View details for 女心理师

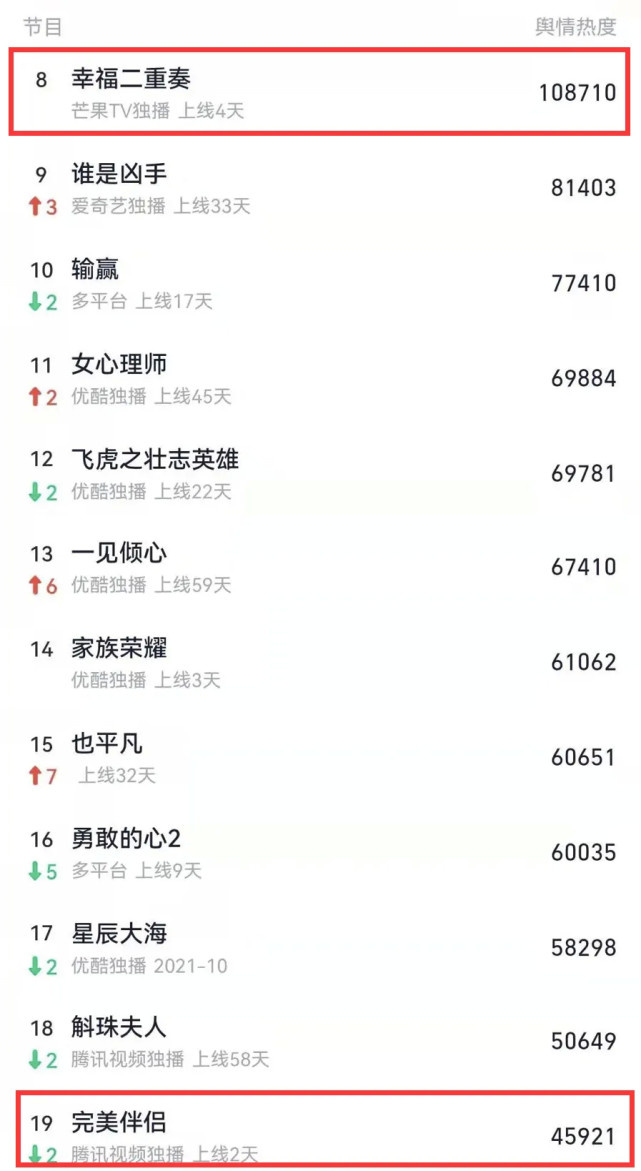coord(320,378)
